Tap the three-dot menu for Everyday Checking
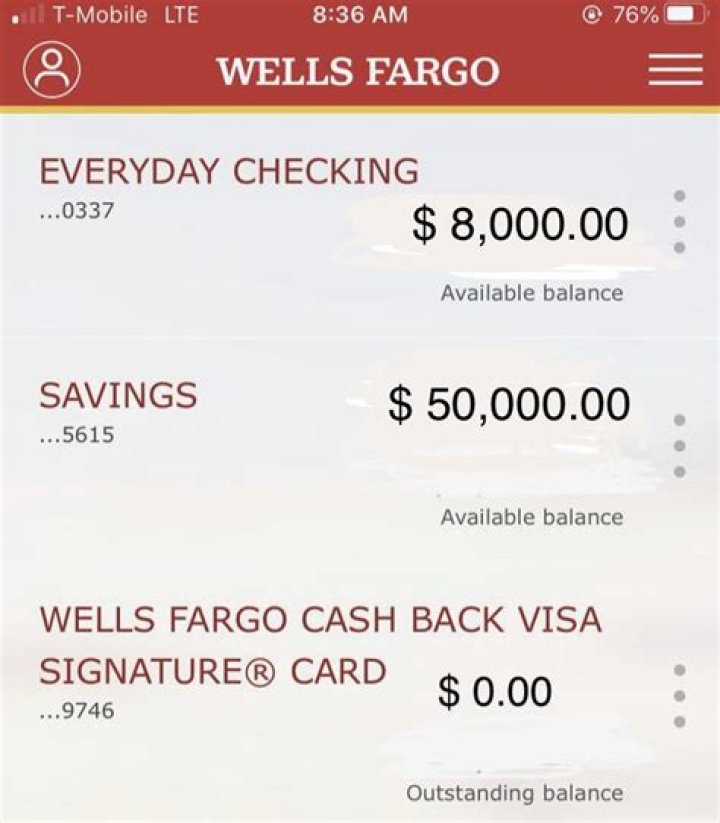720x823 pixels. (x=679, y=221)
